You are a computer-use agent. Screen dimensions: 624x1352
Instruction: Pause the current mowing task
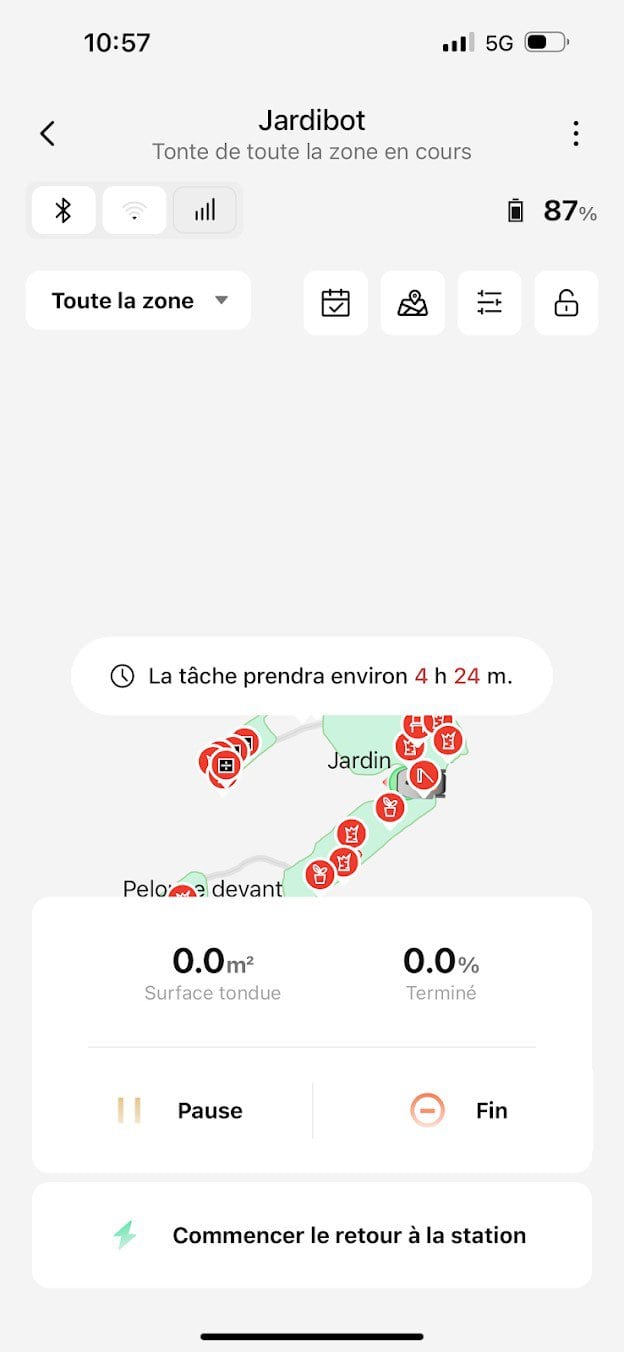pos(180,1110)
